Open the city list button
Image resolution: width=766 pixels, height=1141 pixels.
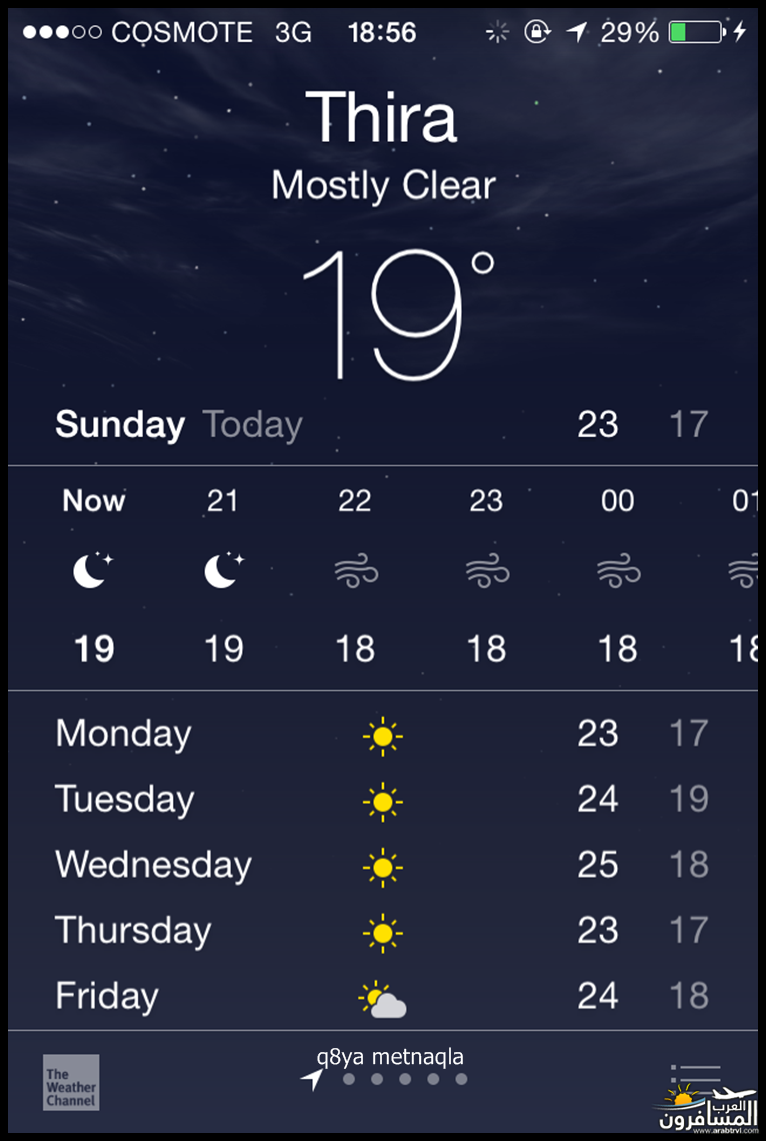point(696,1079)
